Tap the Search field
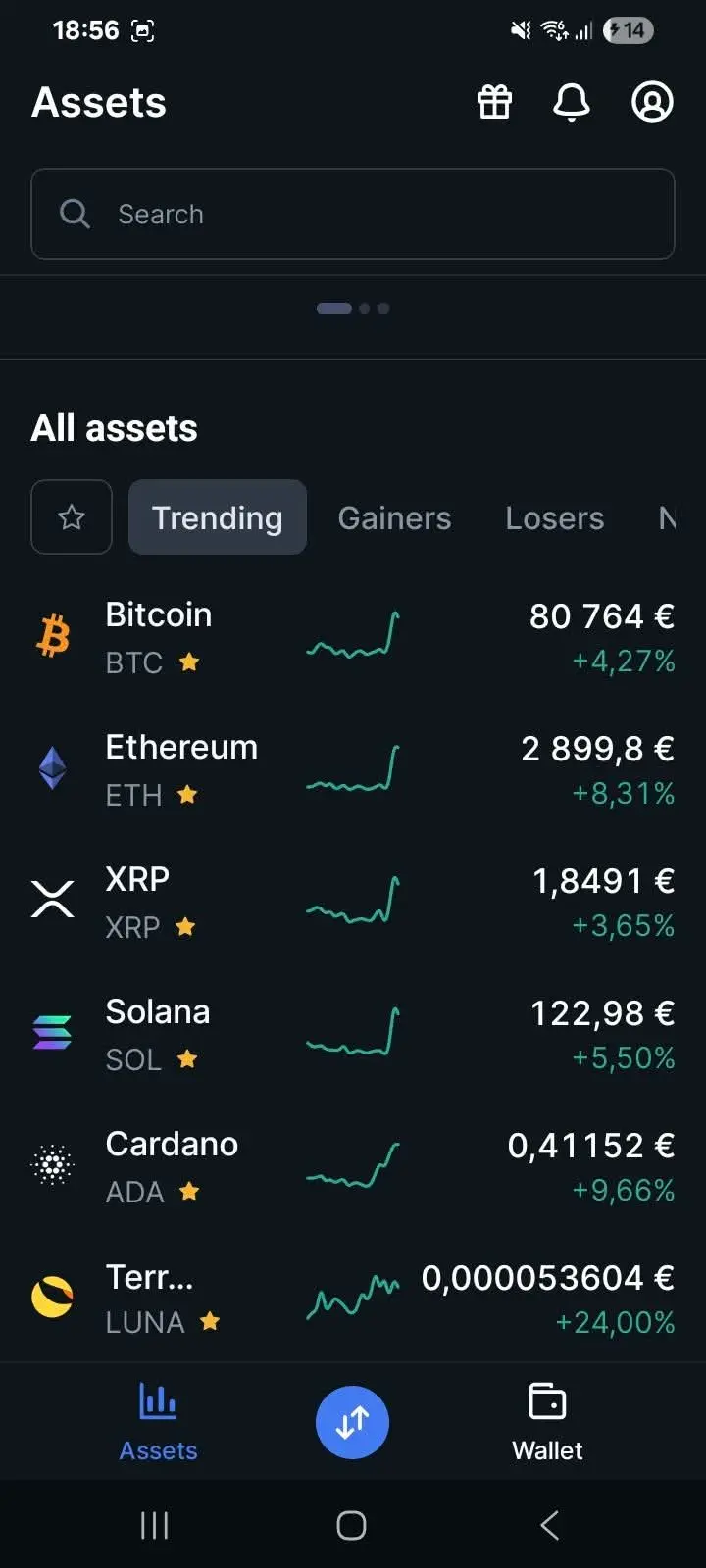Image resolution: width=706 pixels, height=1568 pixels. pos(353,214)
